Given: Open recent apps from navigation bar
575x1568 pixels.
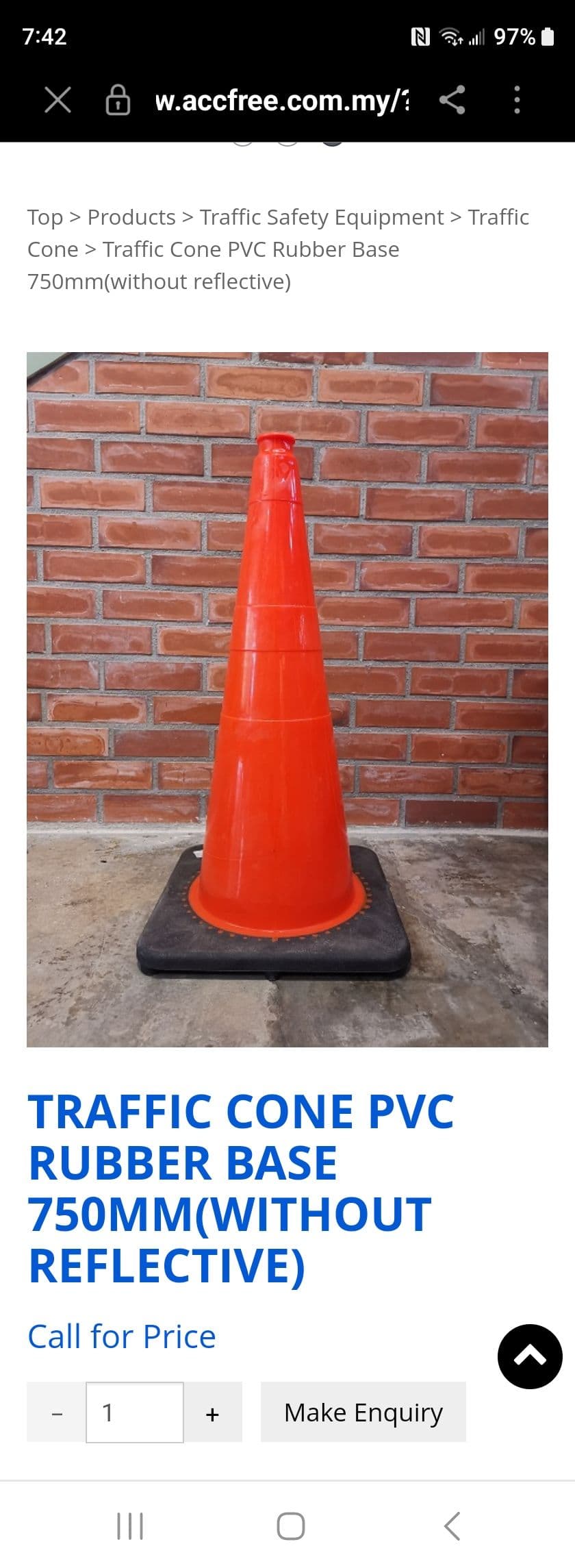Looking at the screenshot, I should coord(130,1526).
